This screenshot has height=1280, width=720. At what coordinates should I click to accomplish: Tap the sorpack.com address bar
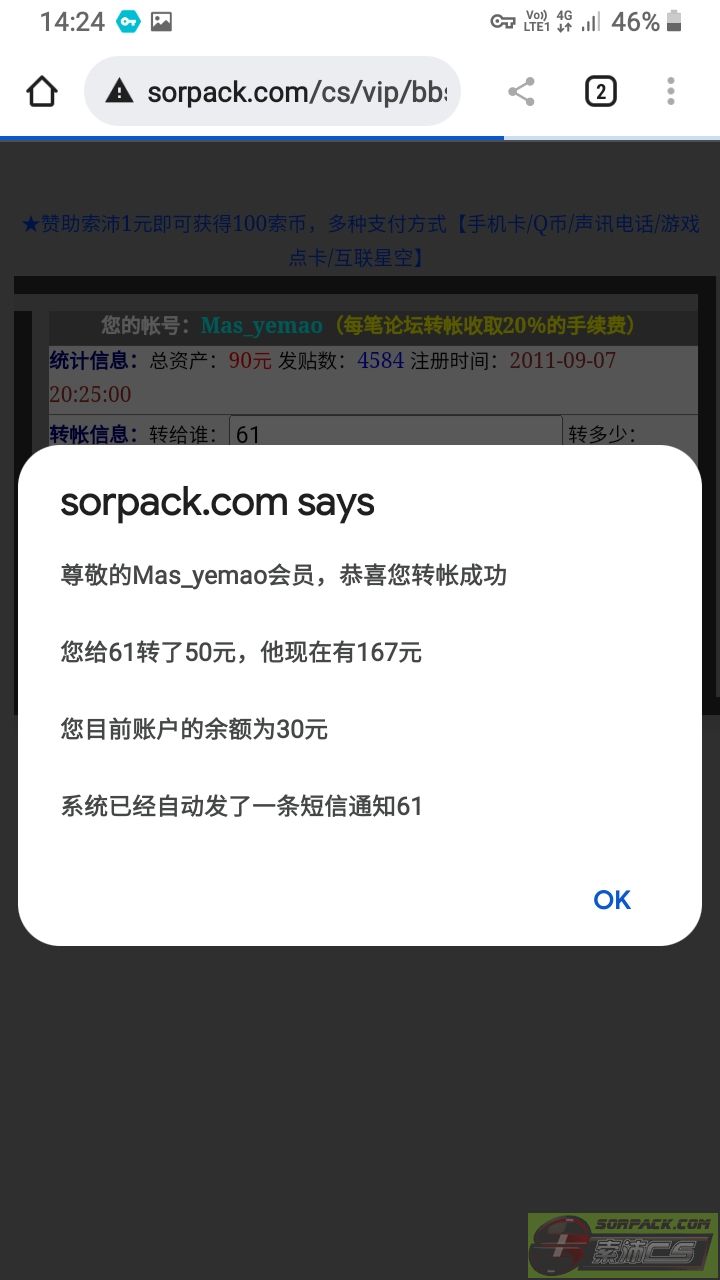click(x=272, y=92)
